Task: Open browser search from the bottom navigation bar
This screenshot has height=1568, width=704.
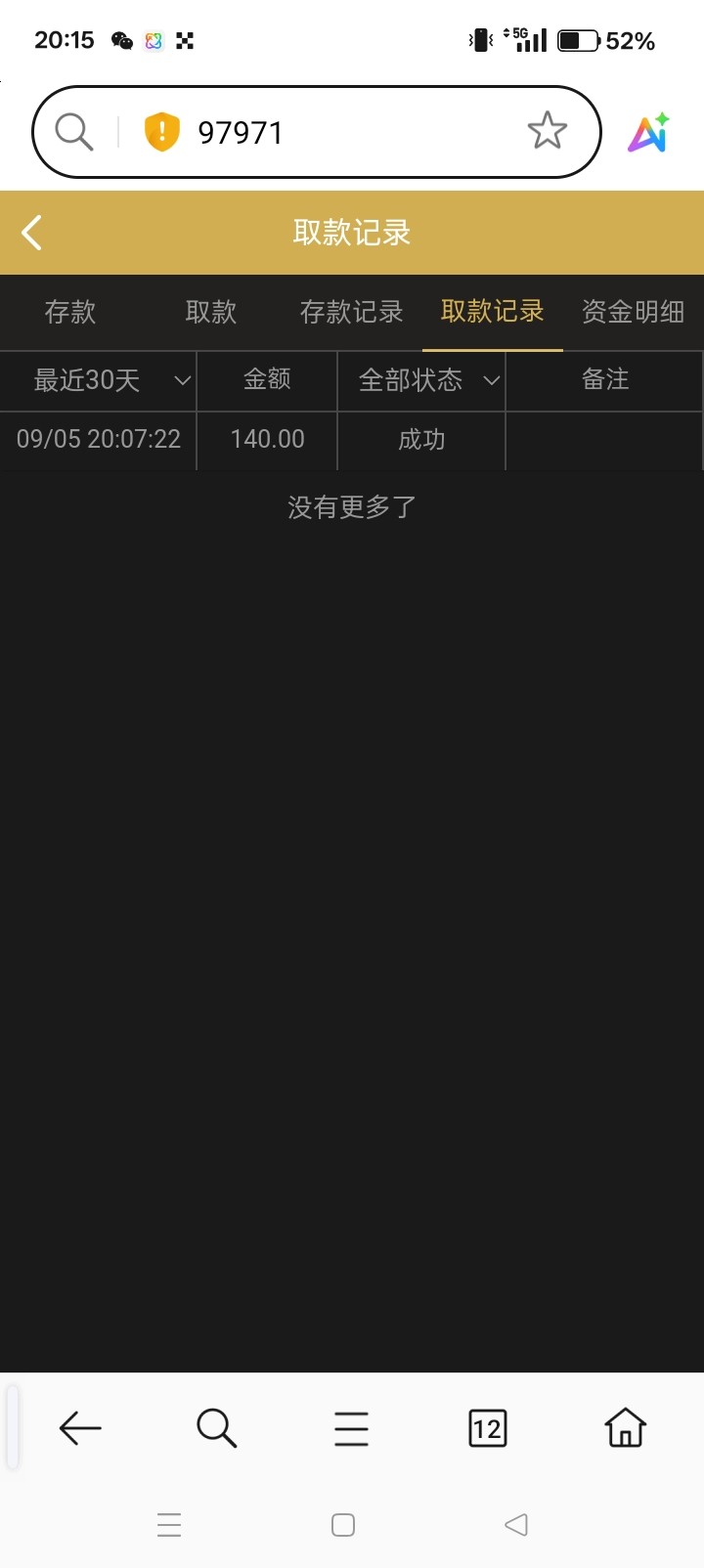Action: pos(215,1428)
